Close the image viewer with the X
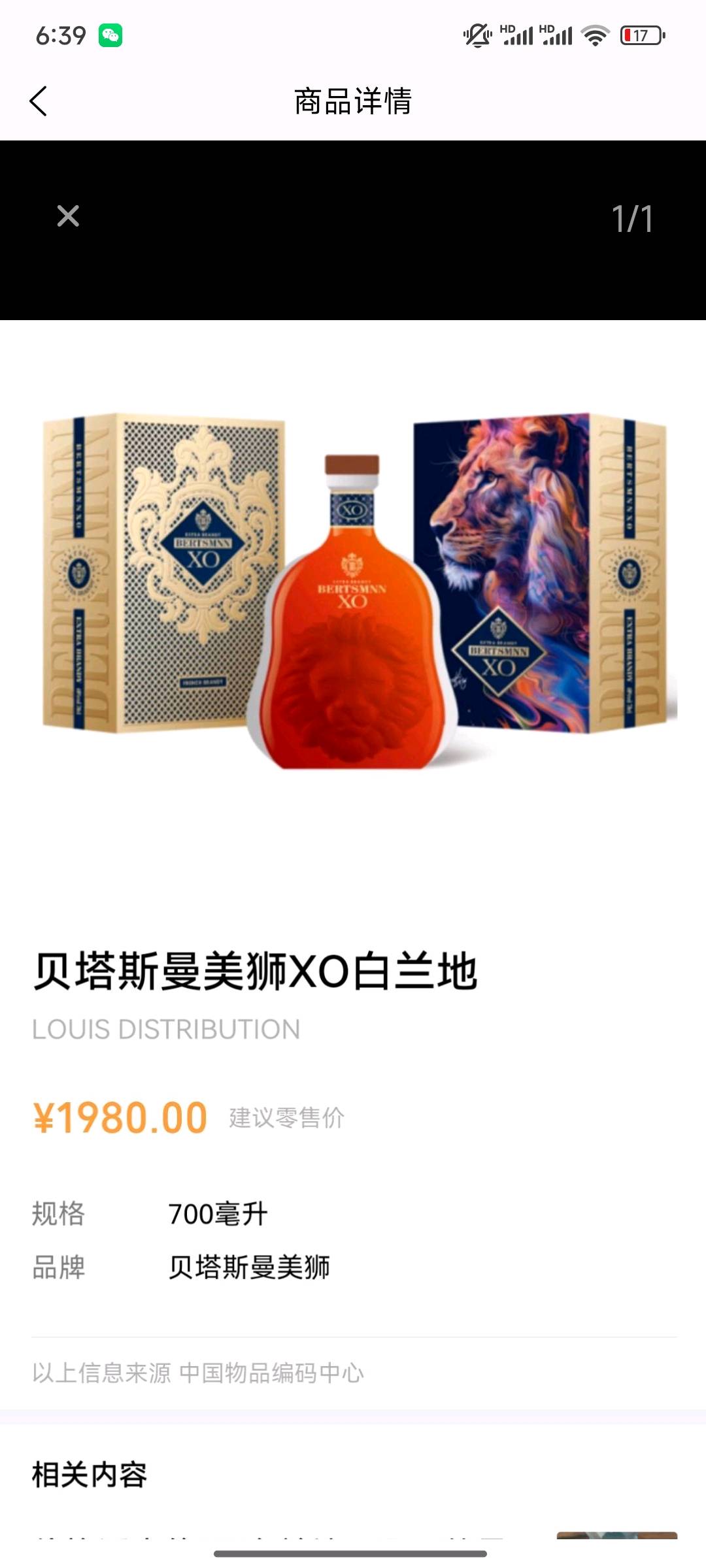This screenshot has width=706, height=1568. 68,216
